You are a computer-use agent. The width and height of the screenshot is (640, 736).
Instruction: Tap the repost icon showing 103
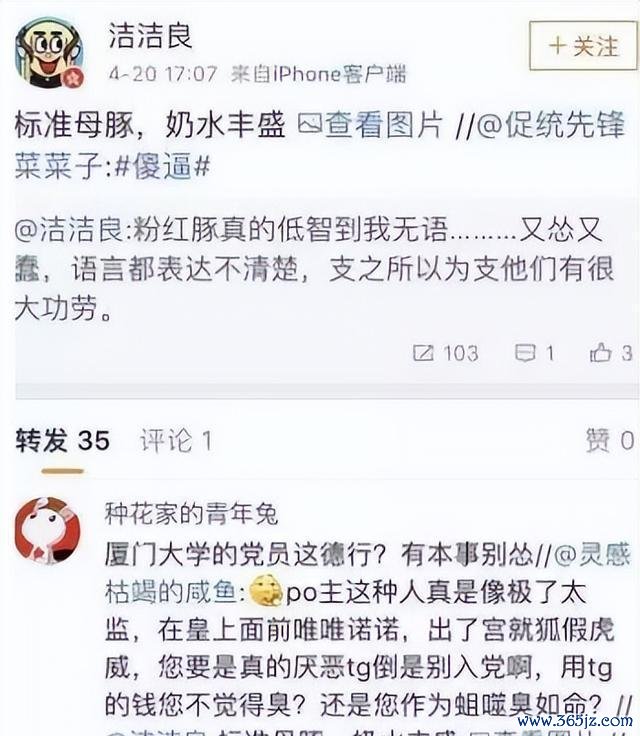point(446,353)
